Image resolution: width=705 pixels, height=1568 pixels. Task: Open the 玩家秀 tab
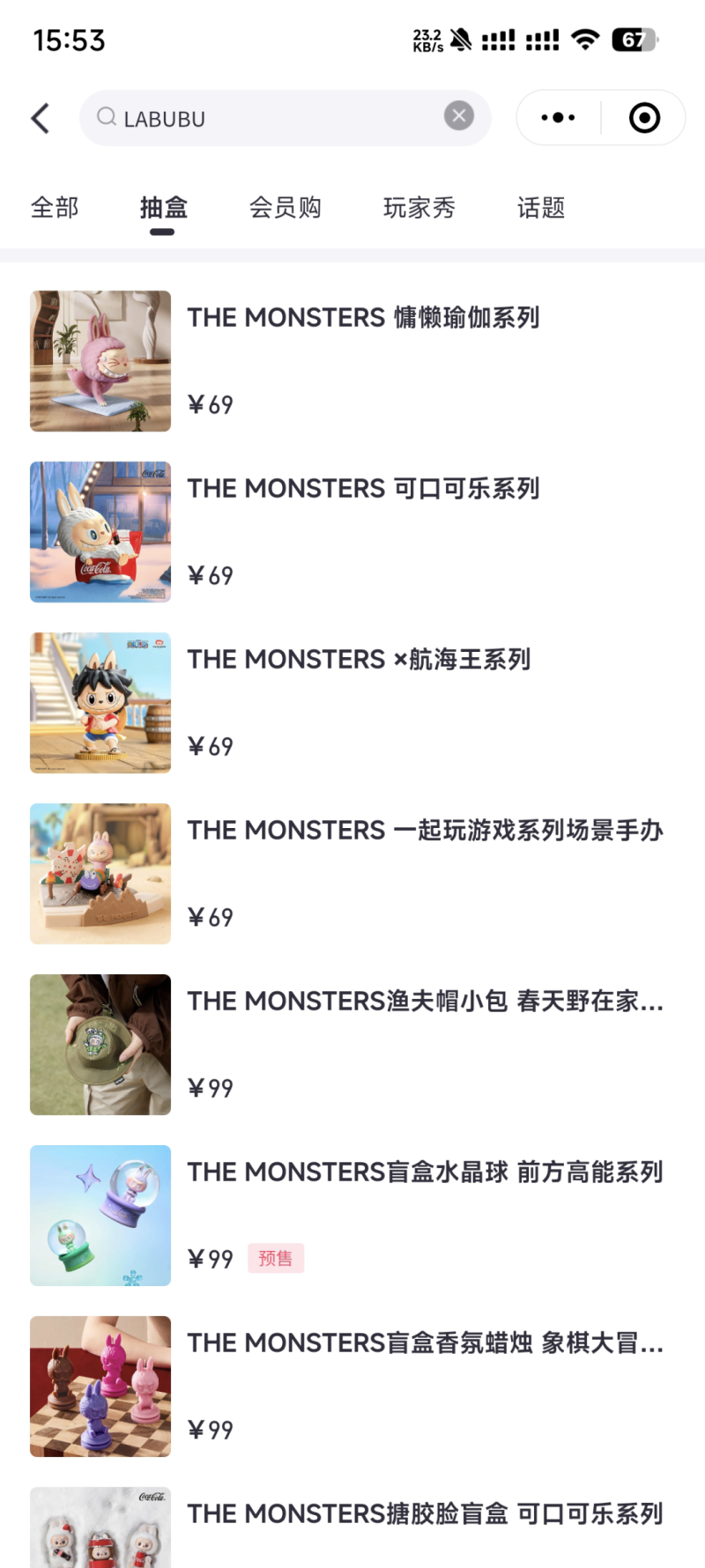pos(419,208)
